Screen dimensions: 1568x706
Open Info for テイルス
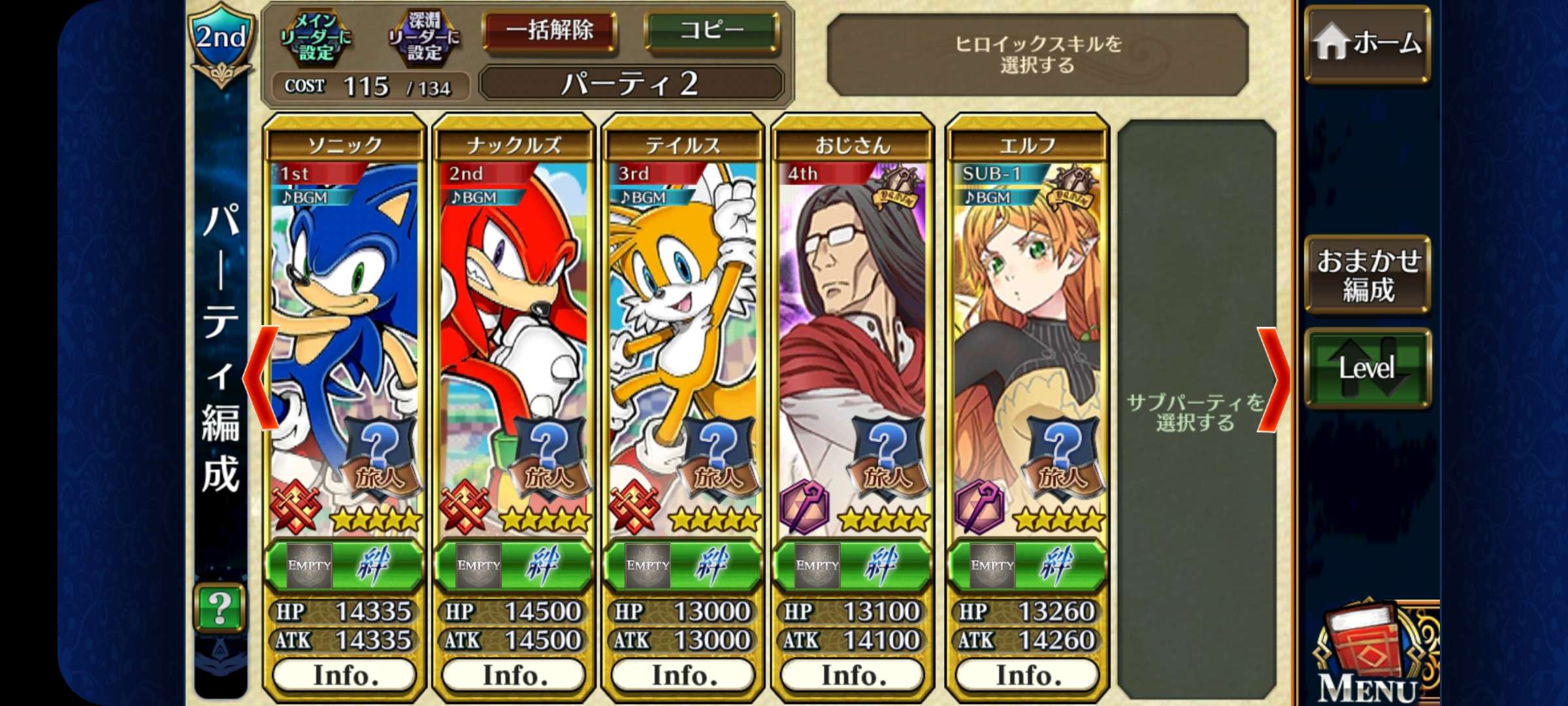(683, 675)
